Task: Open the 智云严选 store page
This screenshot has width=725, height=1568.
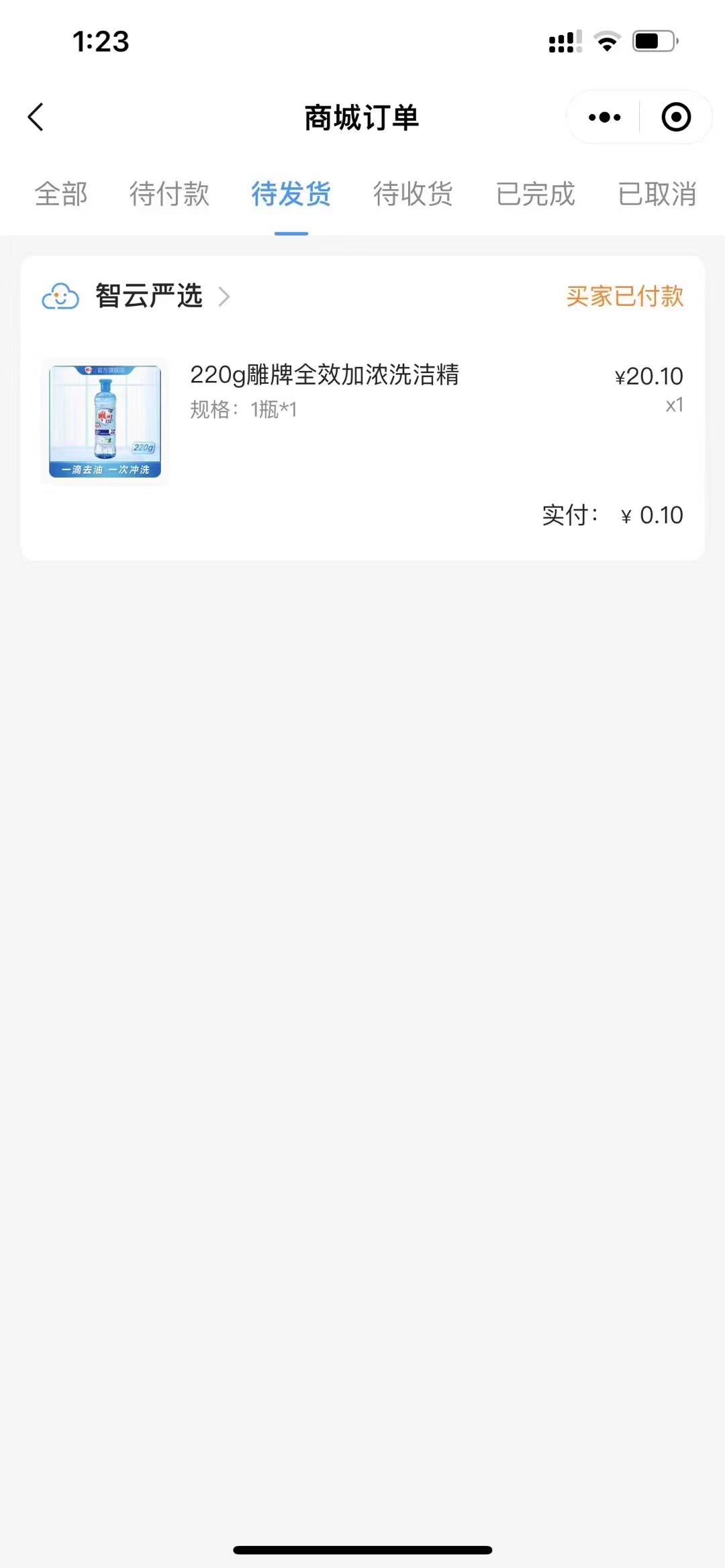Action: (x=149, y=296)
